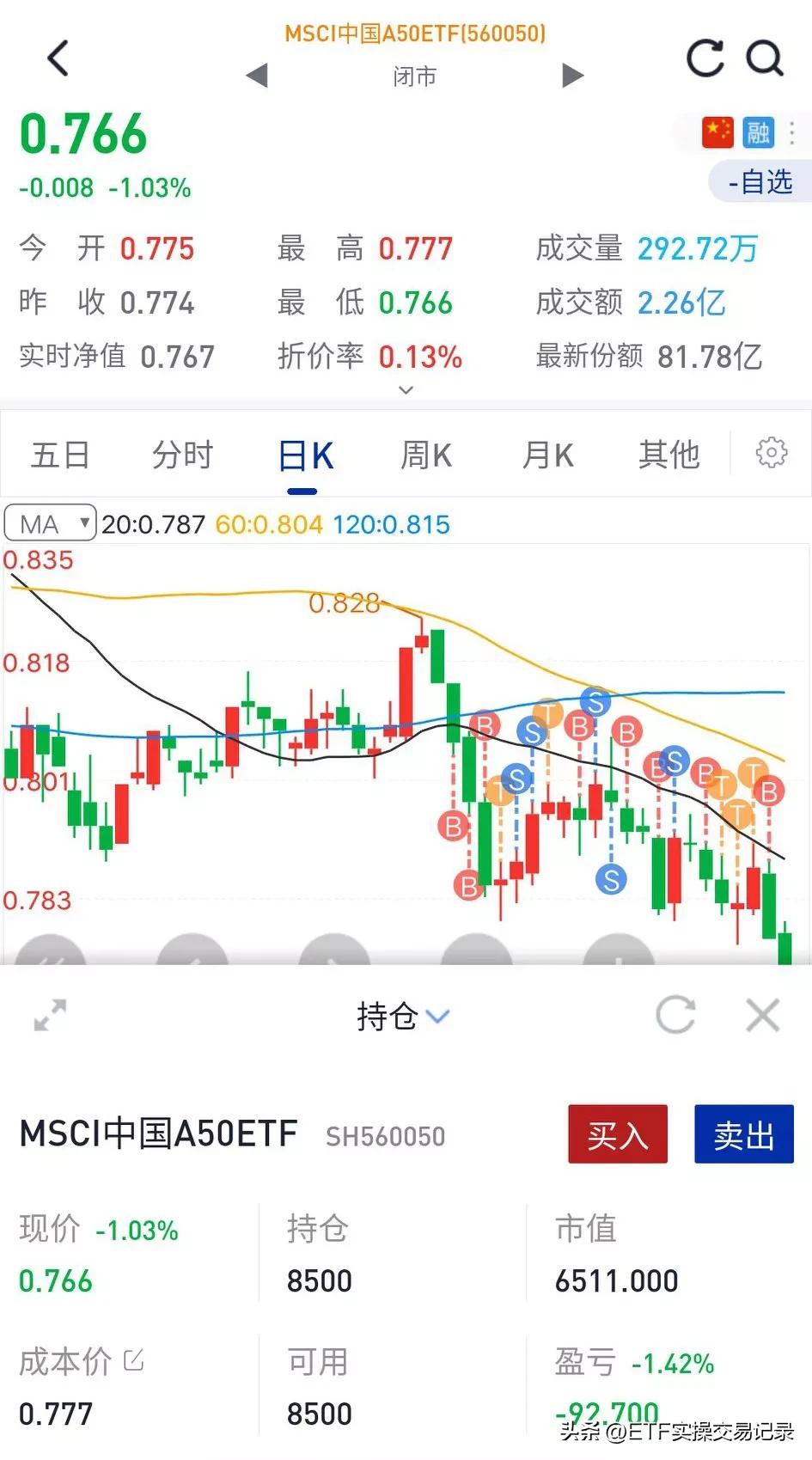The image size is (812, 1460).
Task: Open stock search via magnifier icon
Action: point(765,58)
